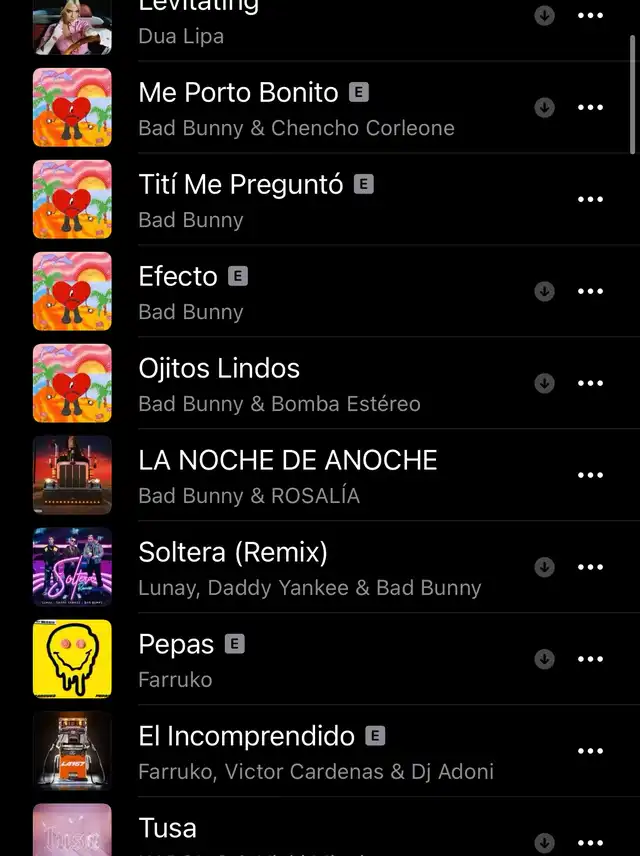640x856 pixels.
Task: Open more options for Efecto
Action: pos(591,292)
